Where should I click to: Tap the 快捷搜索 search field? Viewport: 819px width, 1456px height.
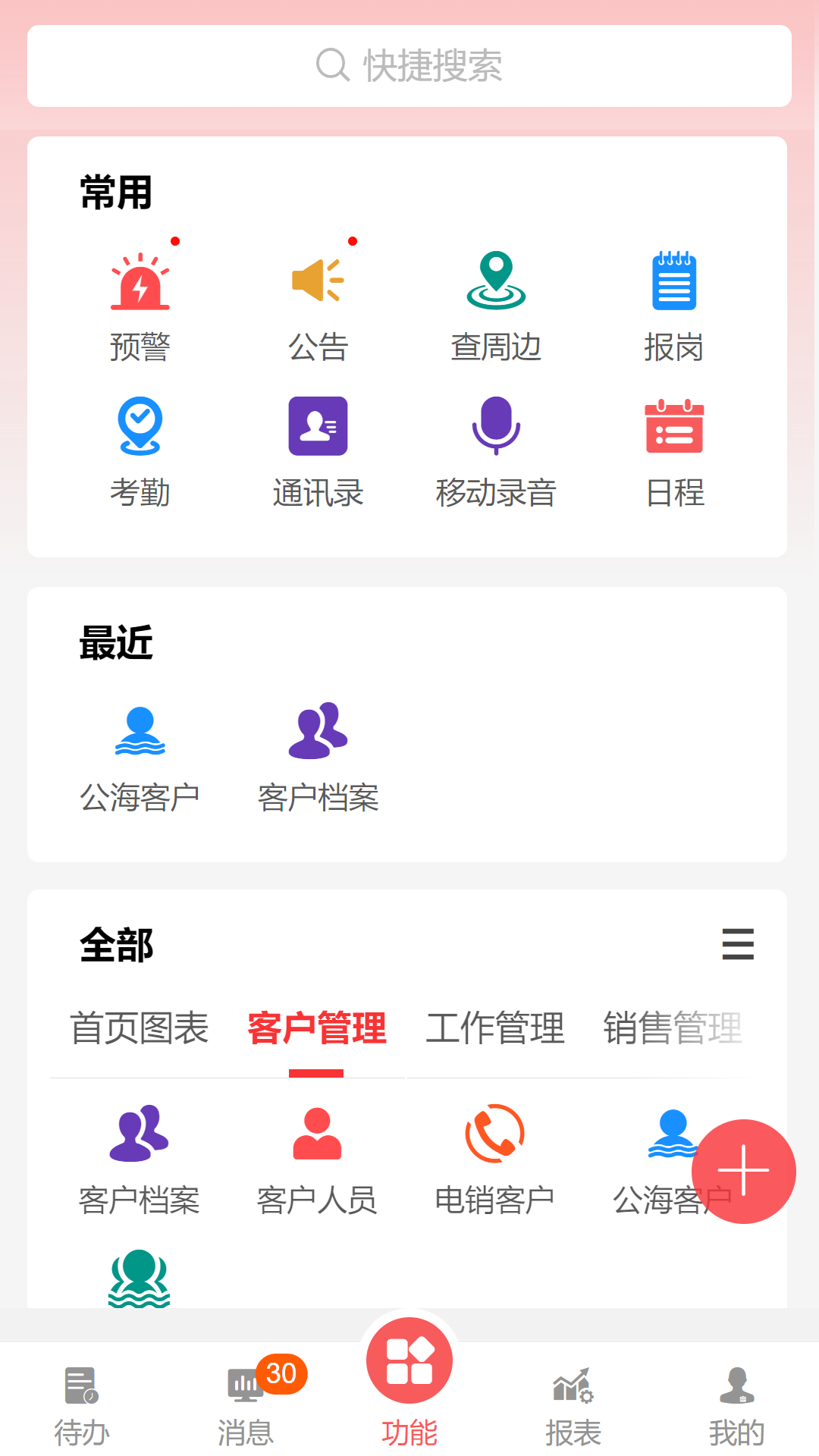[409, 66]
